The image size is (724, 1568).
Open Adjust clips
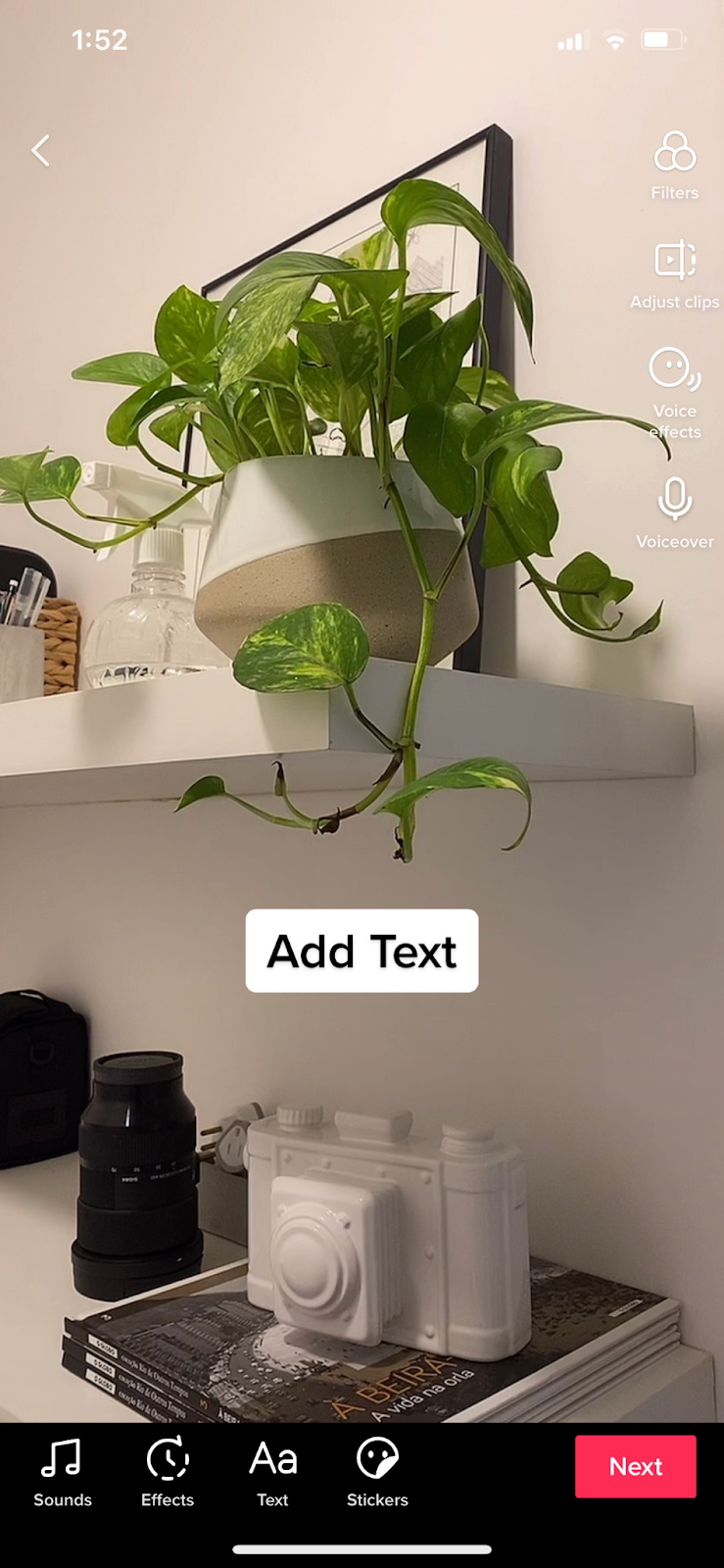point(675,274)
